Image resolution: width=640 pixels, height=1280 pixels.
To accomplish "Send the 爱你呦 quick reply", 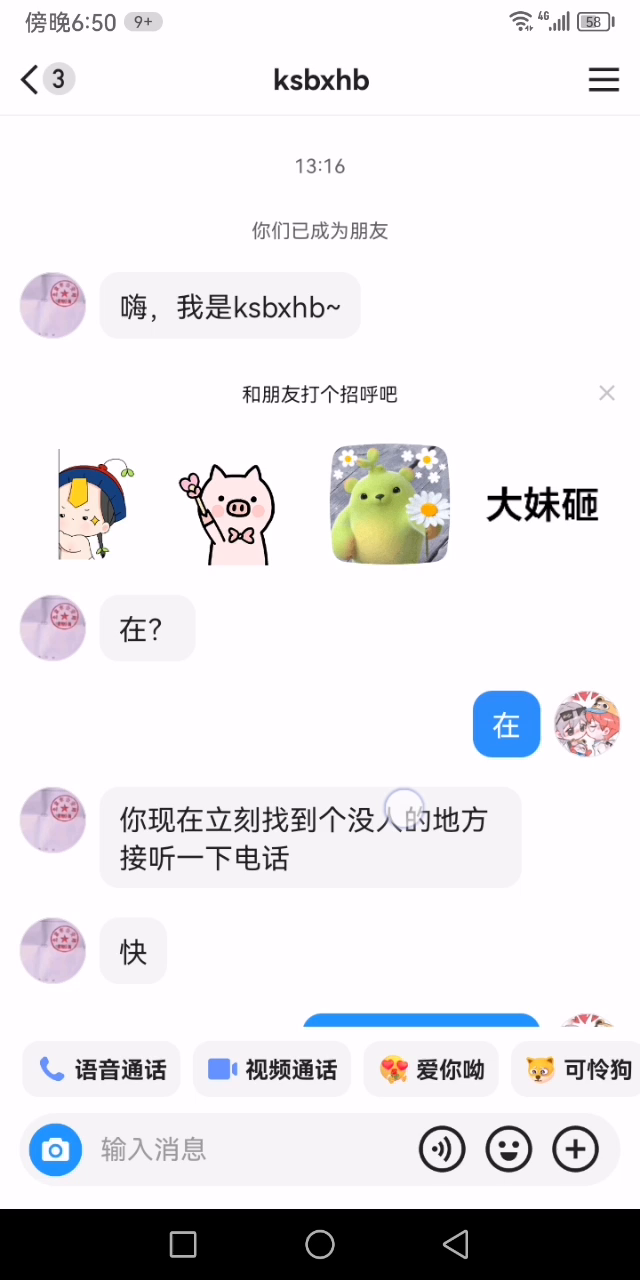I will click(431, 1070).
